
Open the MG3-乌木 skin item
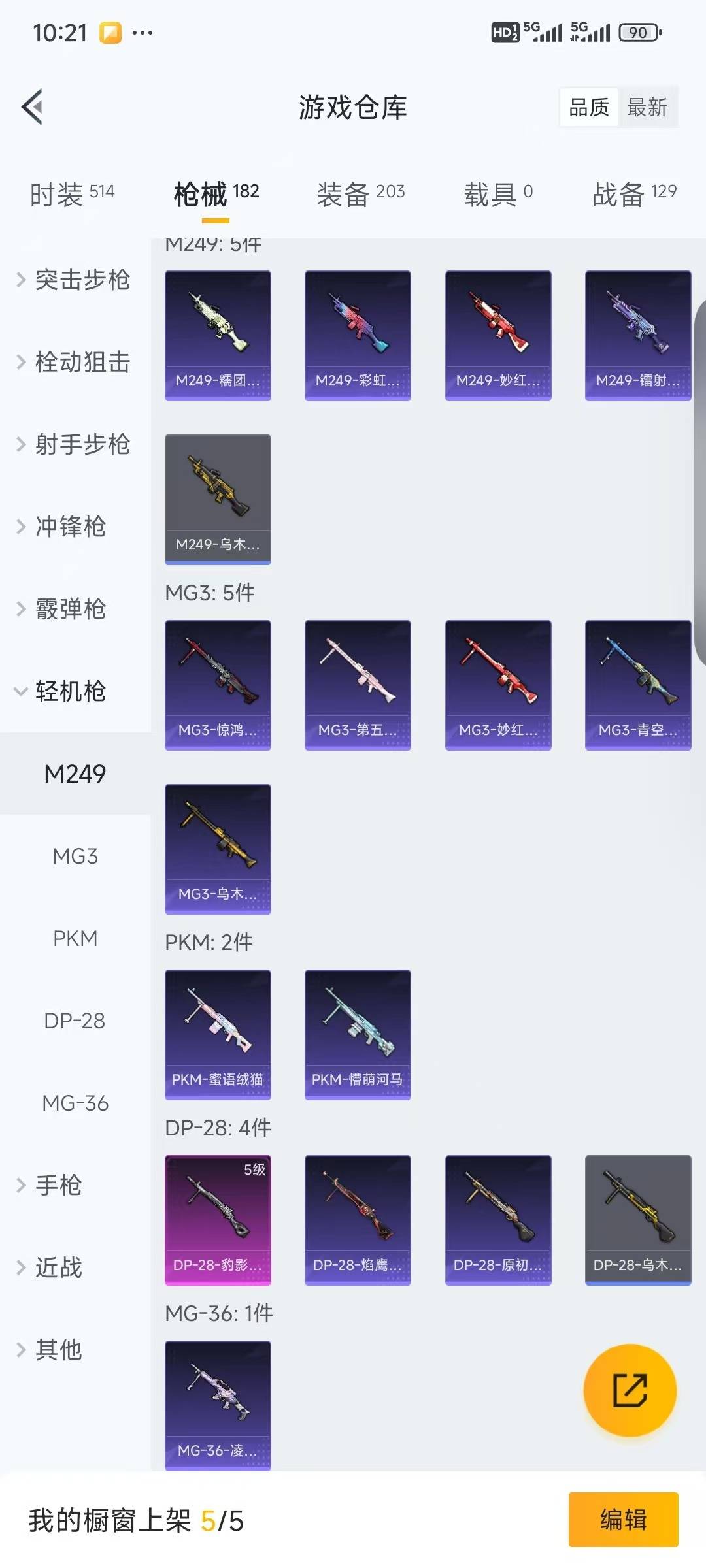click(x=218, y=849)
